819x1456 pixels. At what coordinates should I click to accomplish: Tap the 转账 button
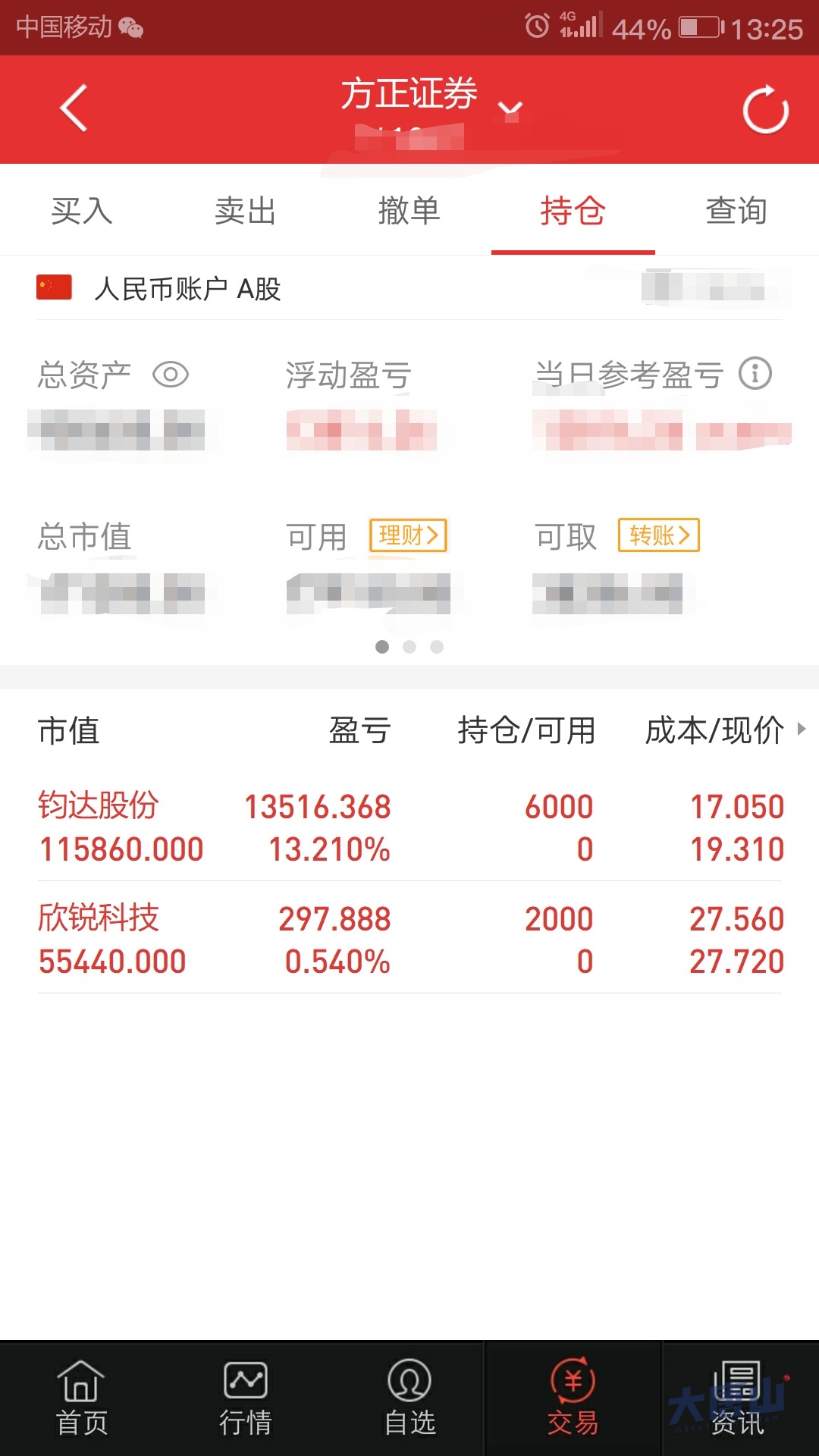659,535
